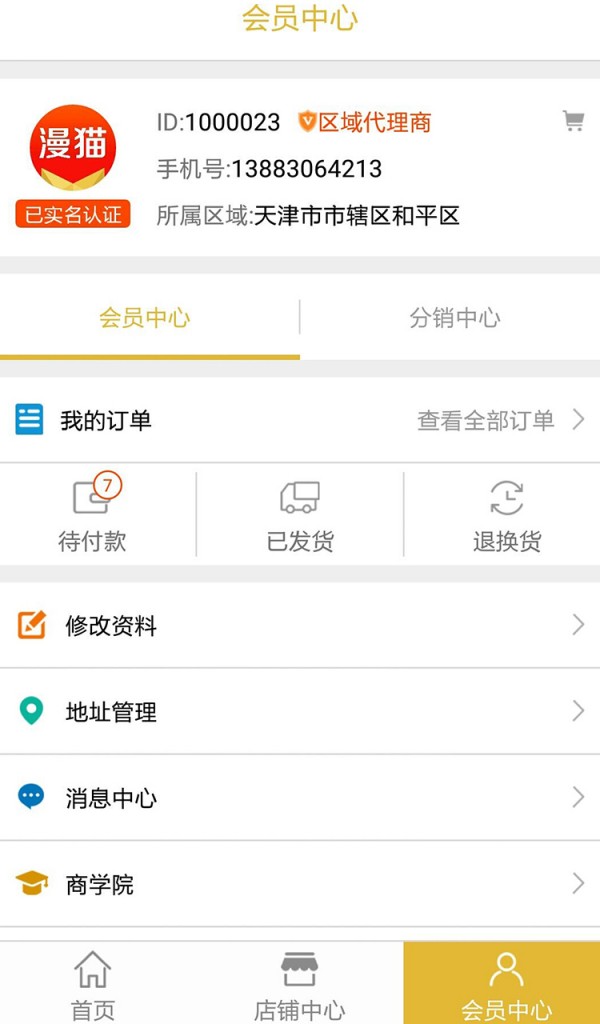Open 地址管理 address management
The width and height of the screenshot is (600, 1024).
300,712
